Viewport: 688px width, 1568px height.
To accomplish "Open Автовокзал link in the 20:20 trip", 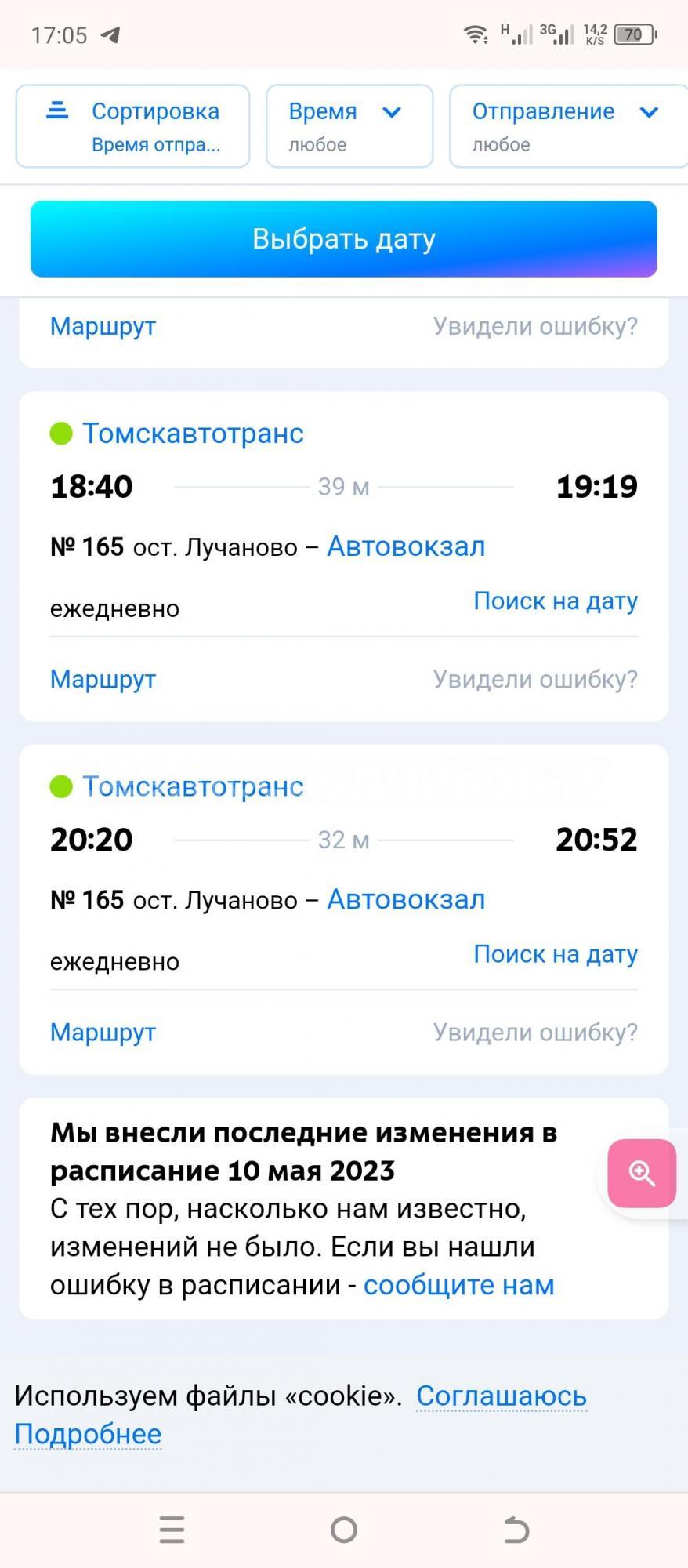I will pyautogui.click(x=406, y=899).
